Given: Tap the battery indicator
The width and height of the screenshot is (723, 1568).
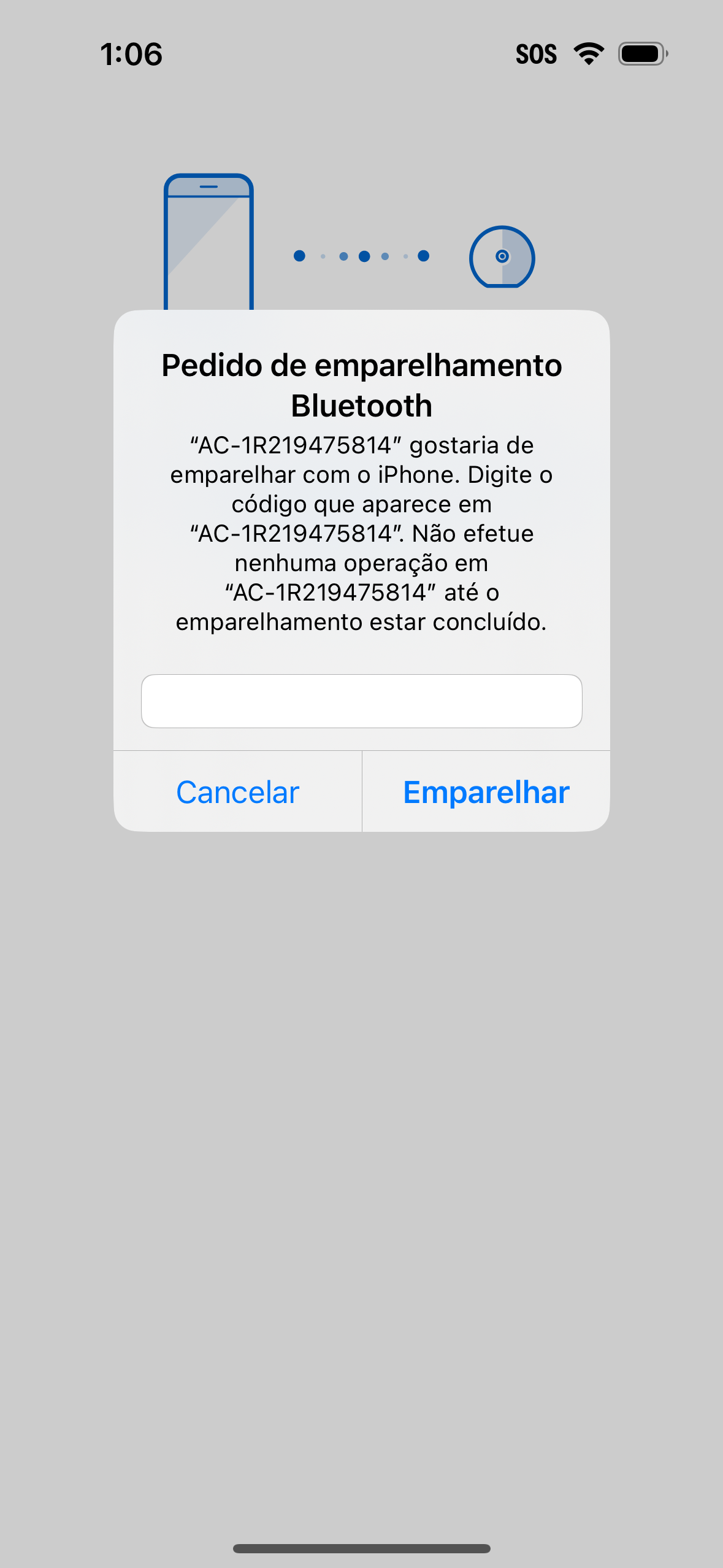Looking at the screenshot, I should point(643,54).
